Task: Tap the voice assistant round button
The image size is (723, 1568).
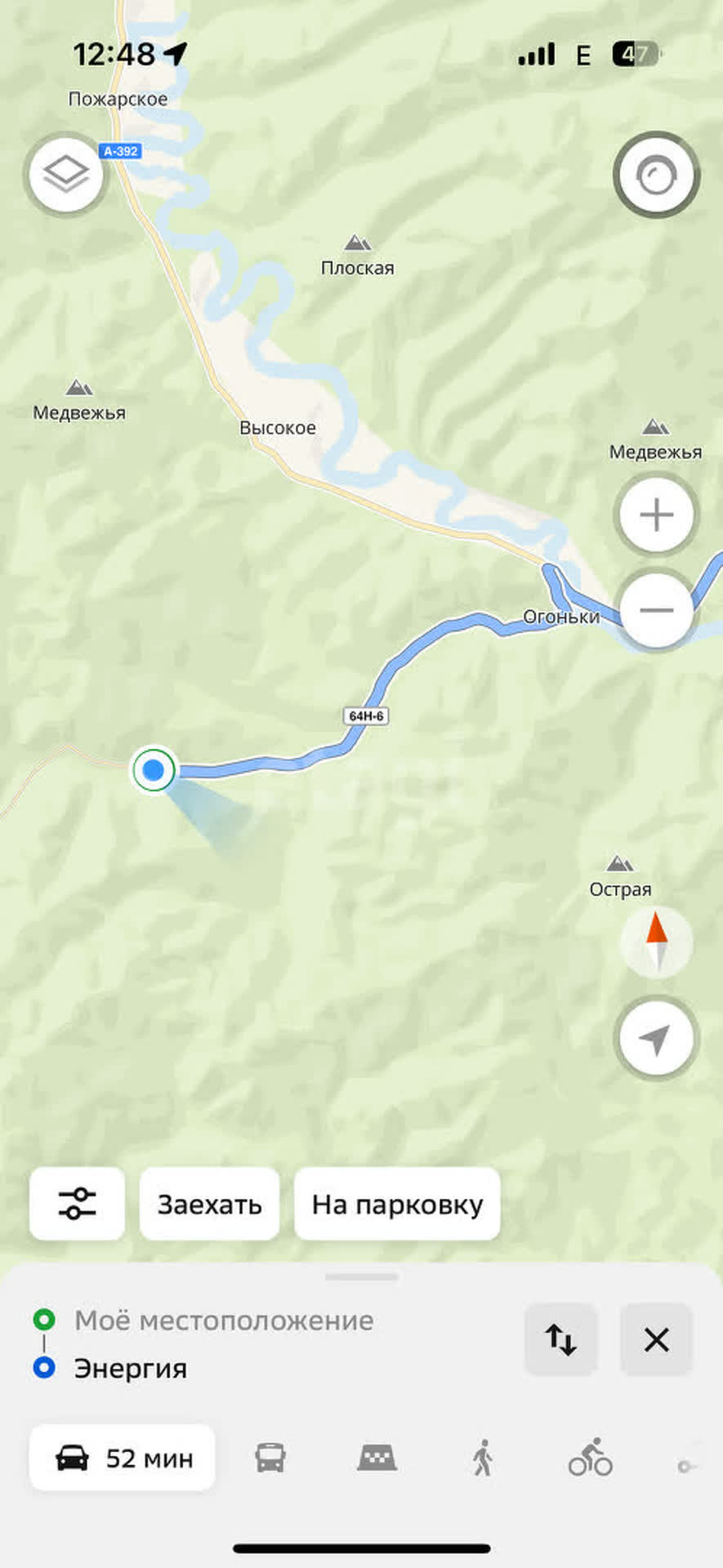Action: [x=656, y=175]
